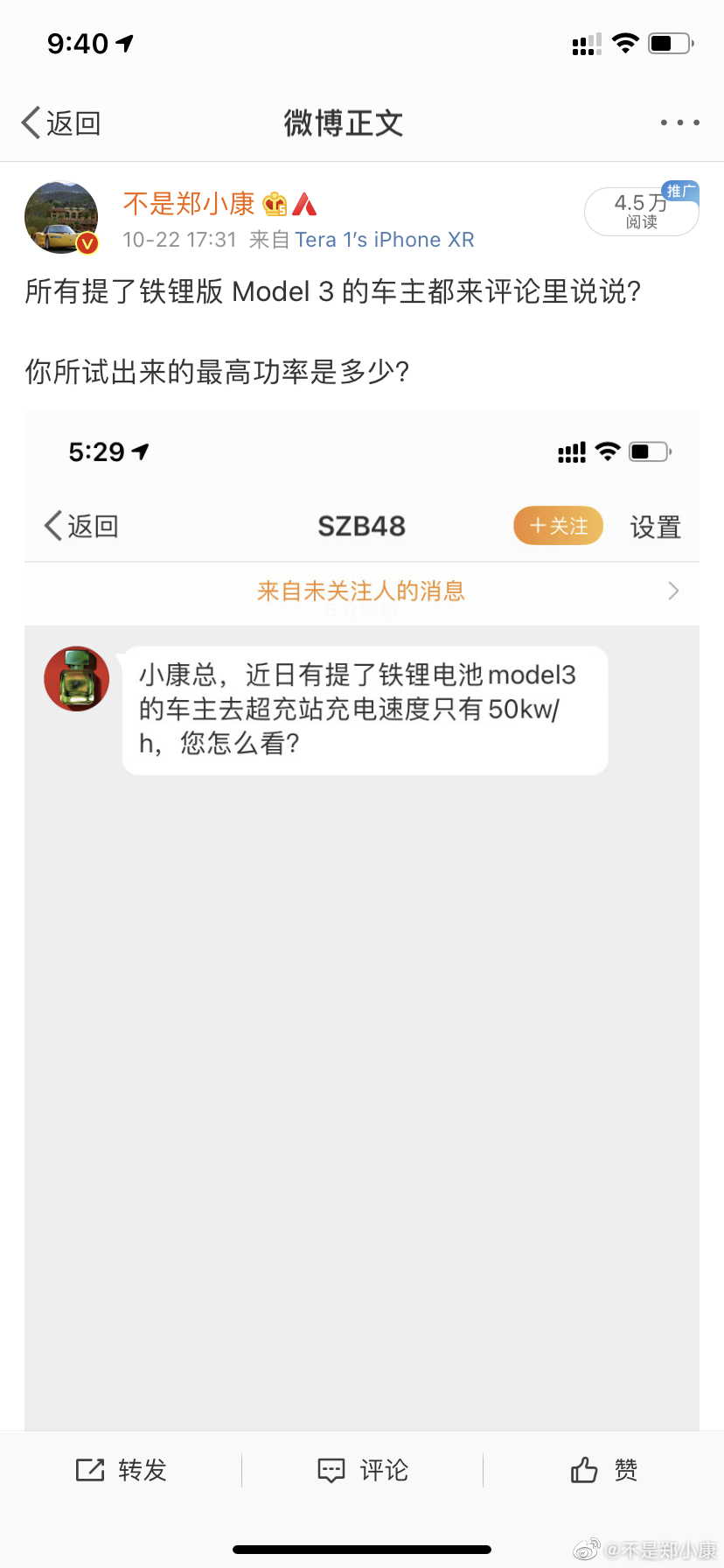Expand 来自未关注人的消息 via its chevron
724x1568 pixels.
673,591
